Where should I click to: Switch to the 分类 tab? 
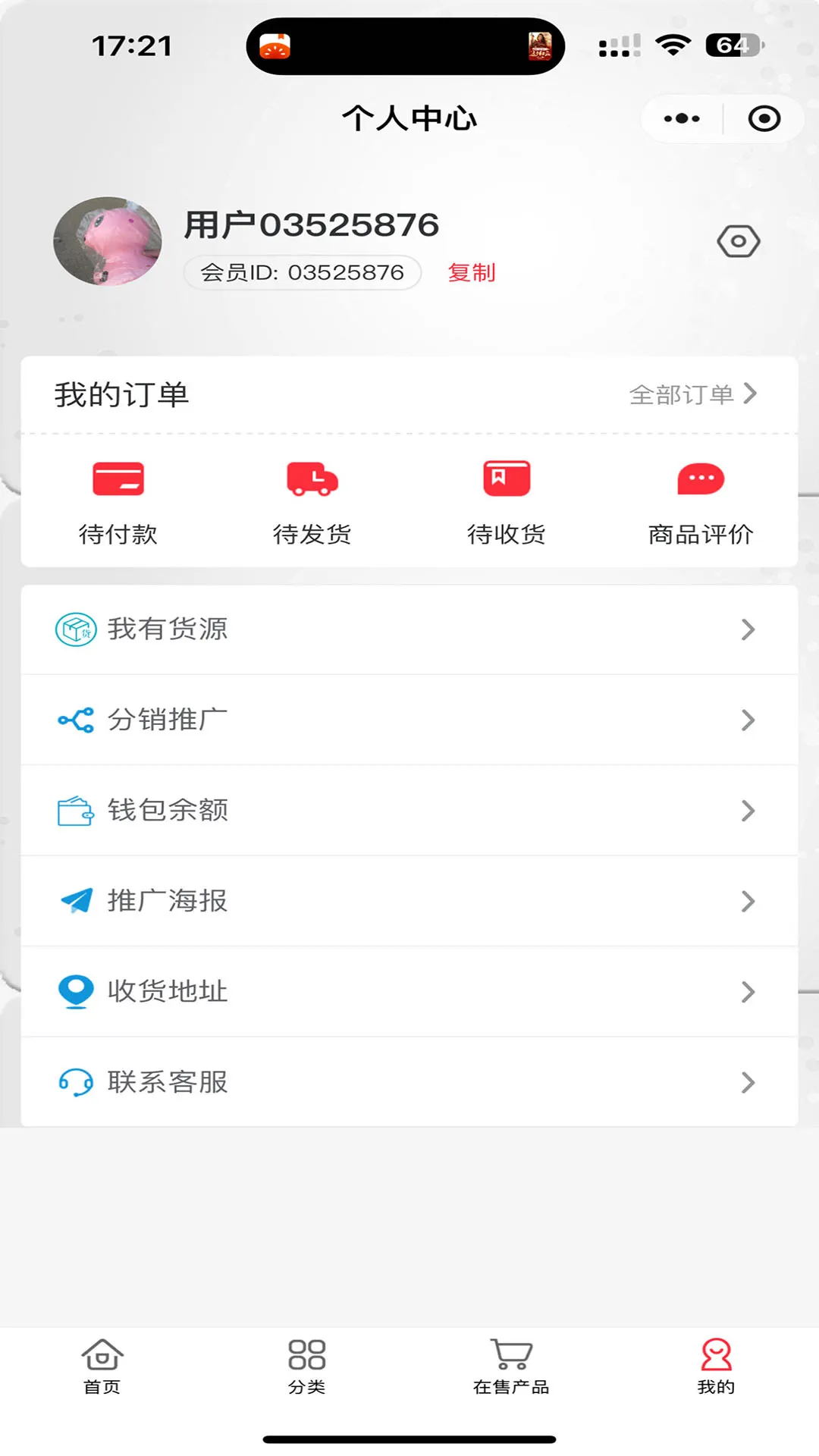(x=306, y=1373)
